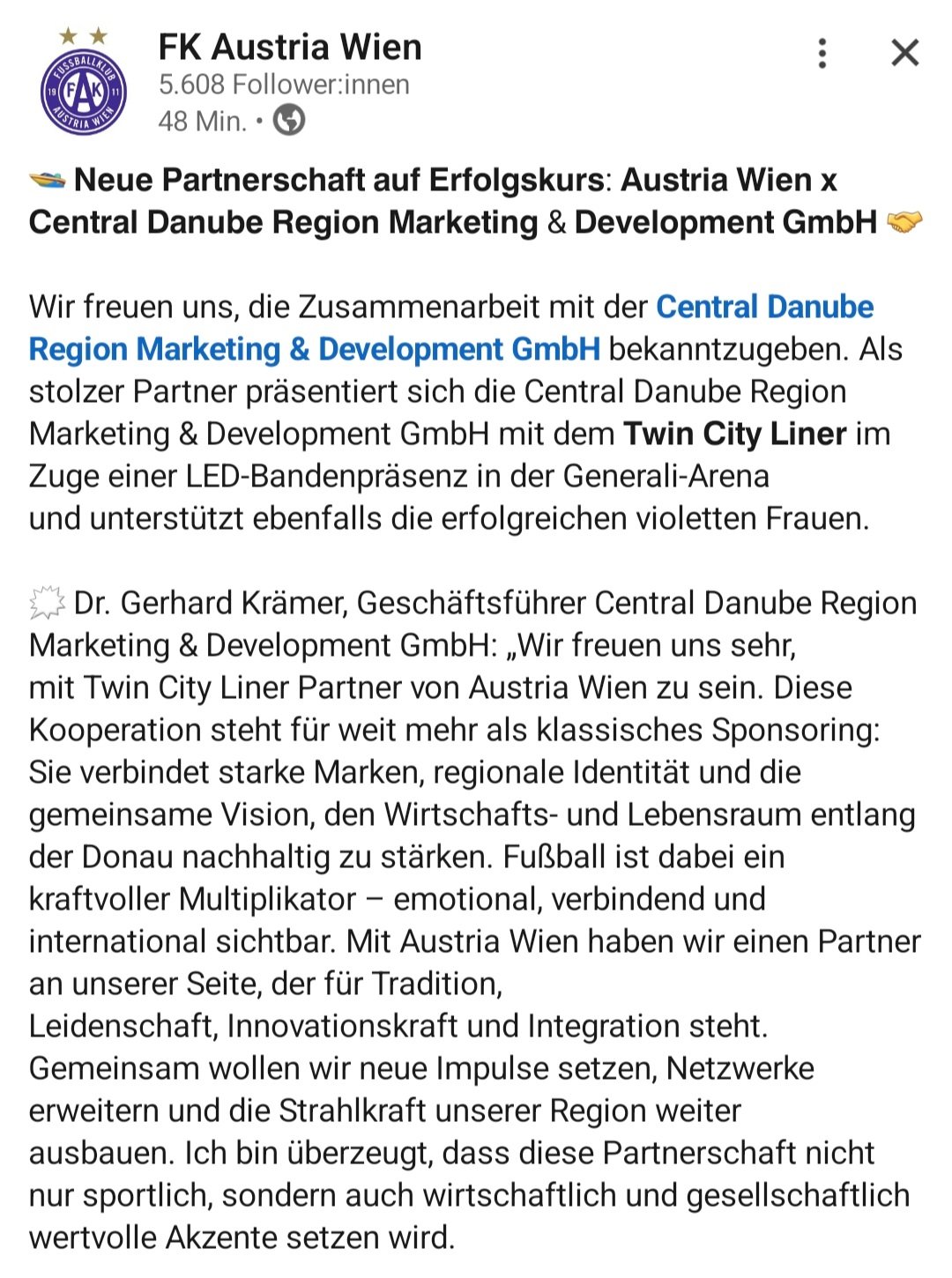Open the FK Austria Wien page name
The image size is (952, 1278).
290,47
